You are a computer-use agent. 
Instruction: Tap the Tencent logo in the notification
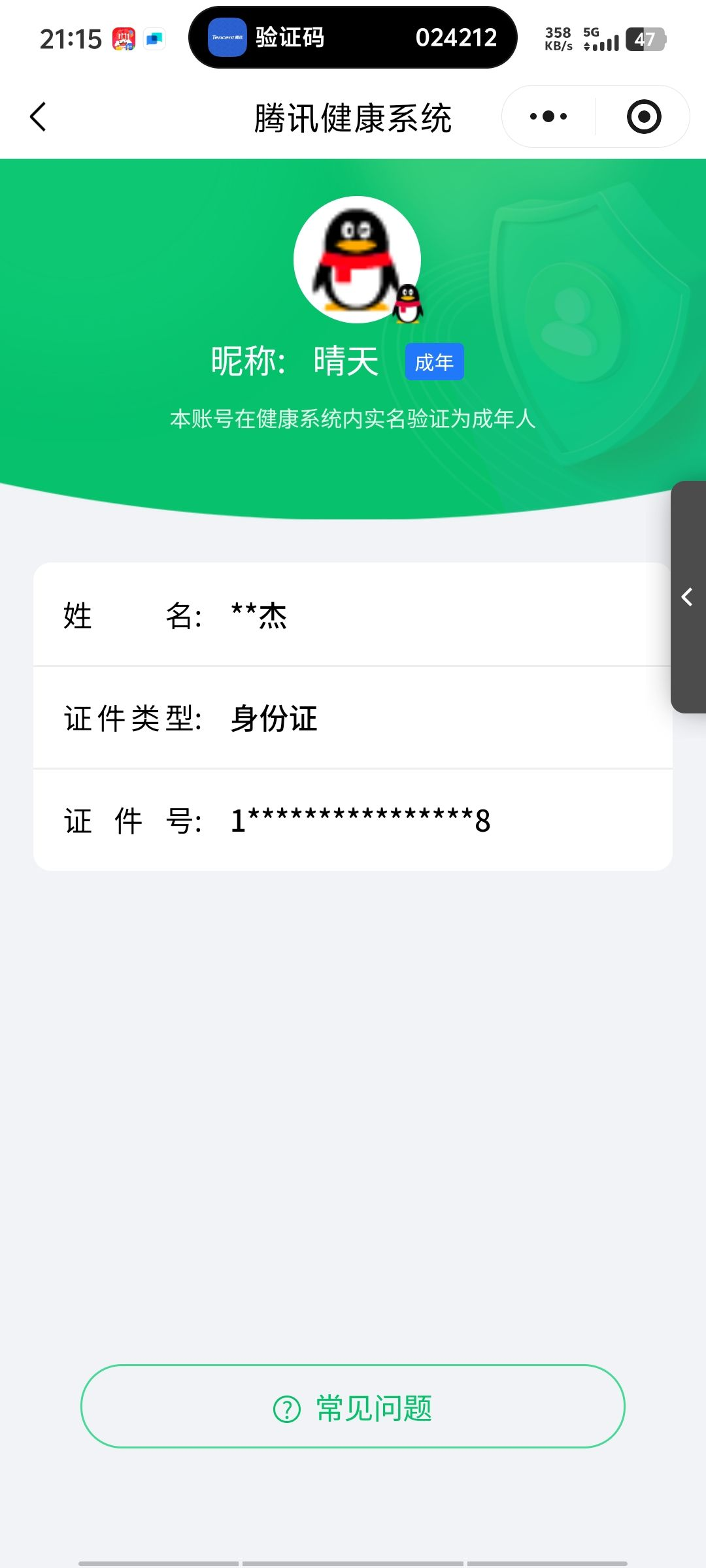[226, 37]
